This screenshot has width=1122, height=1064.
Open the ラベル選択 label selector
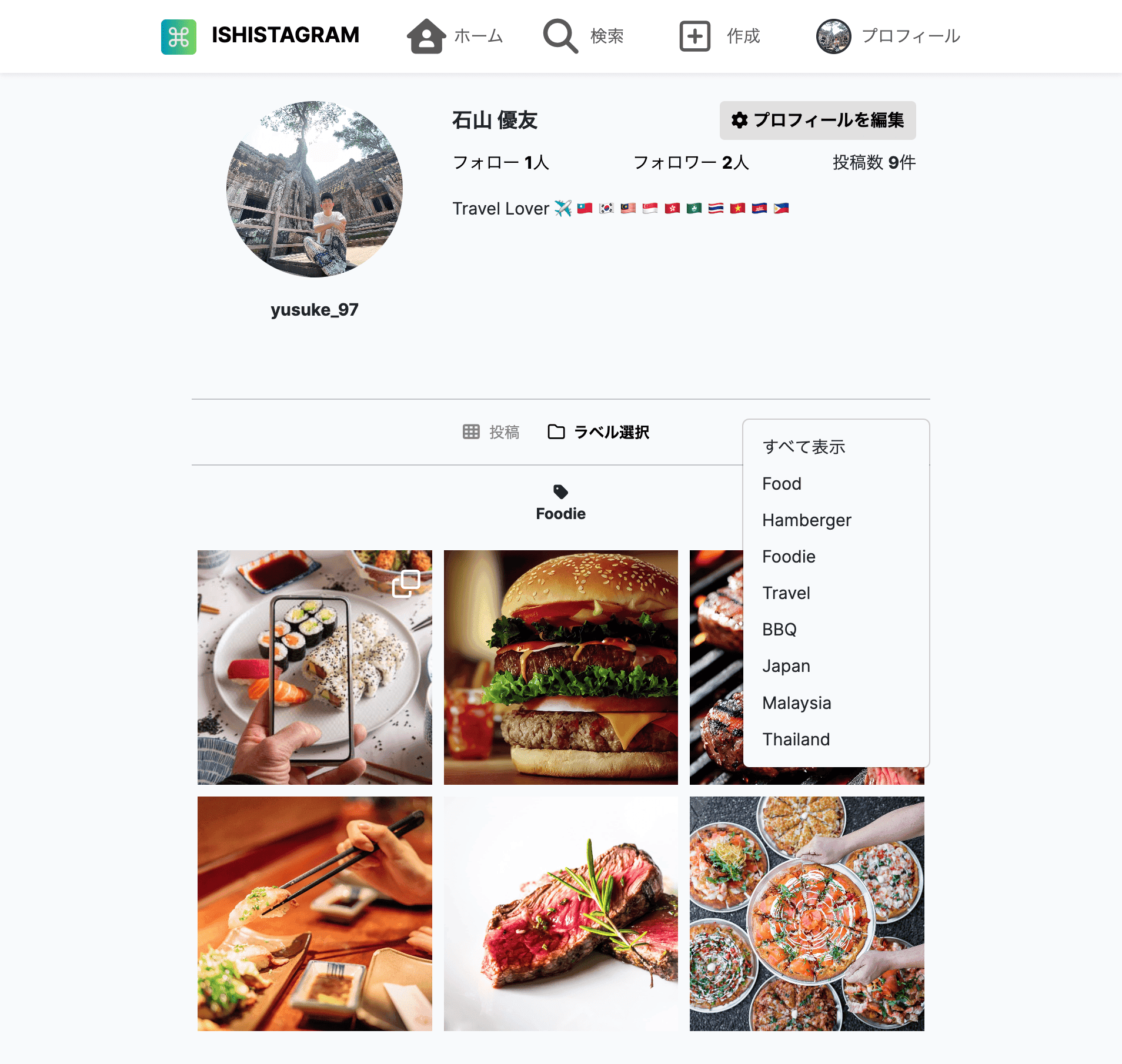tap(599, 432)
